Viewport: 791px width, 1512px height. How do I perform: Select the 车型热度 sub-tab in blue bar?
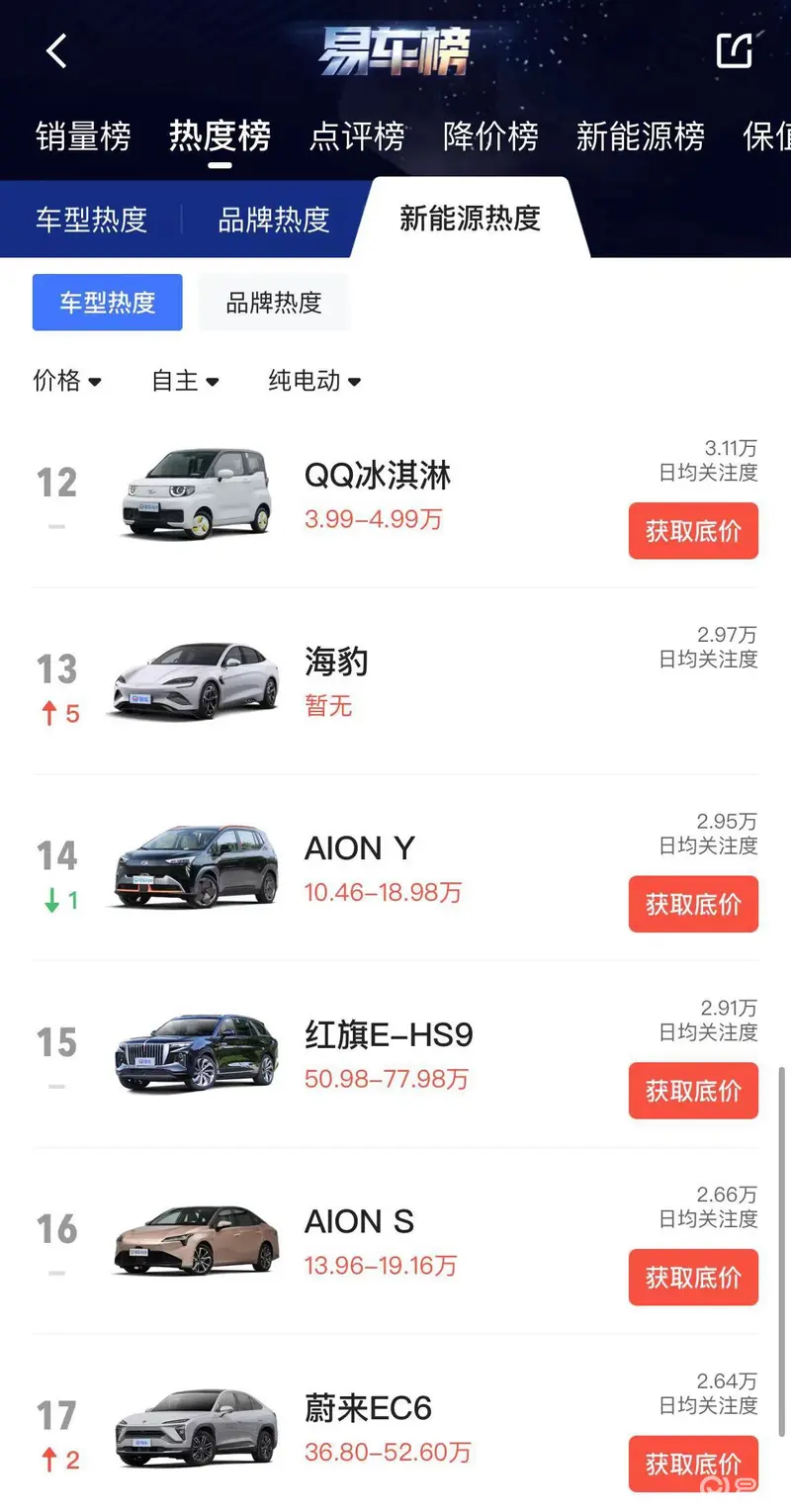(91, 219)
